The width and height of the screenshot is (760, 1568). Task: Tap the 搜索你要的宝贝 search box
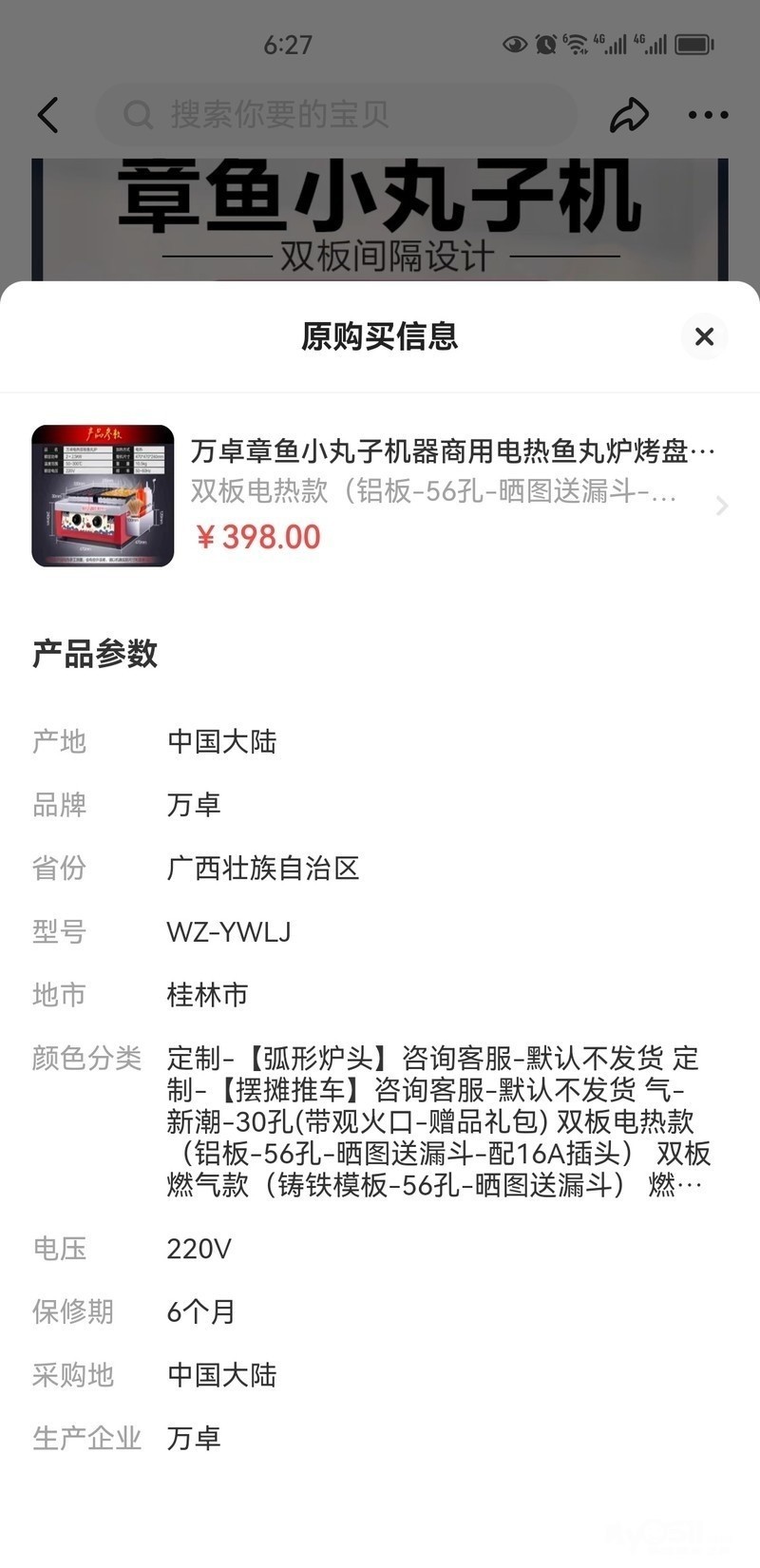point(337,115)
